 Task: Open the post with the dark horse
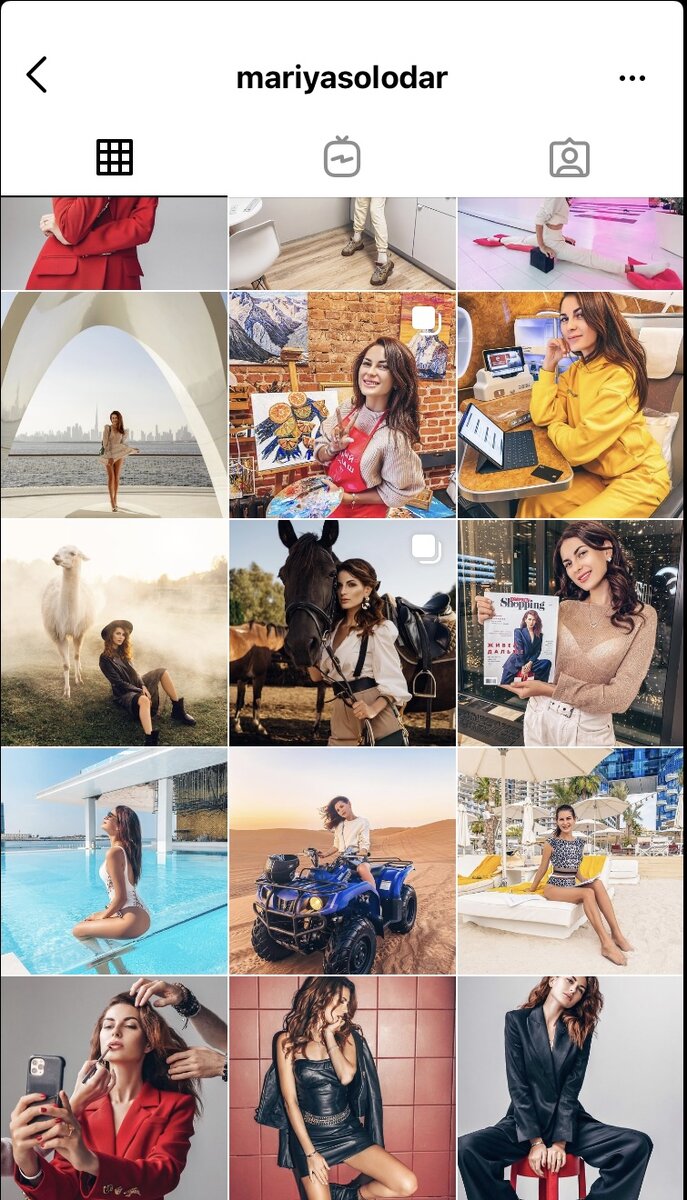click(x=342, y=633)
